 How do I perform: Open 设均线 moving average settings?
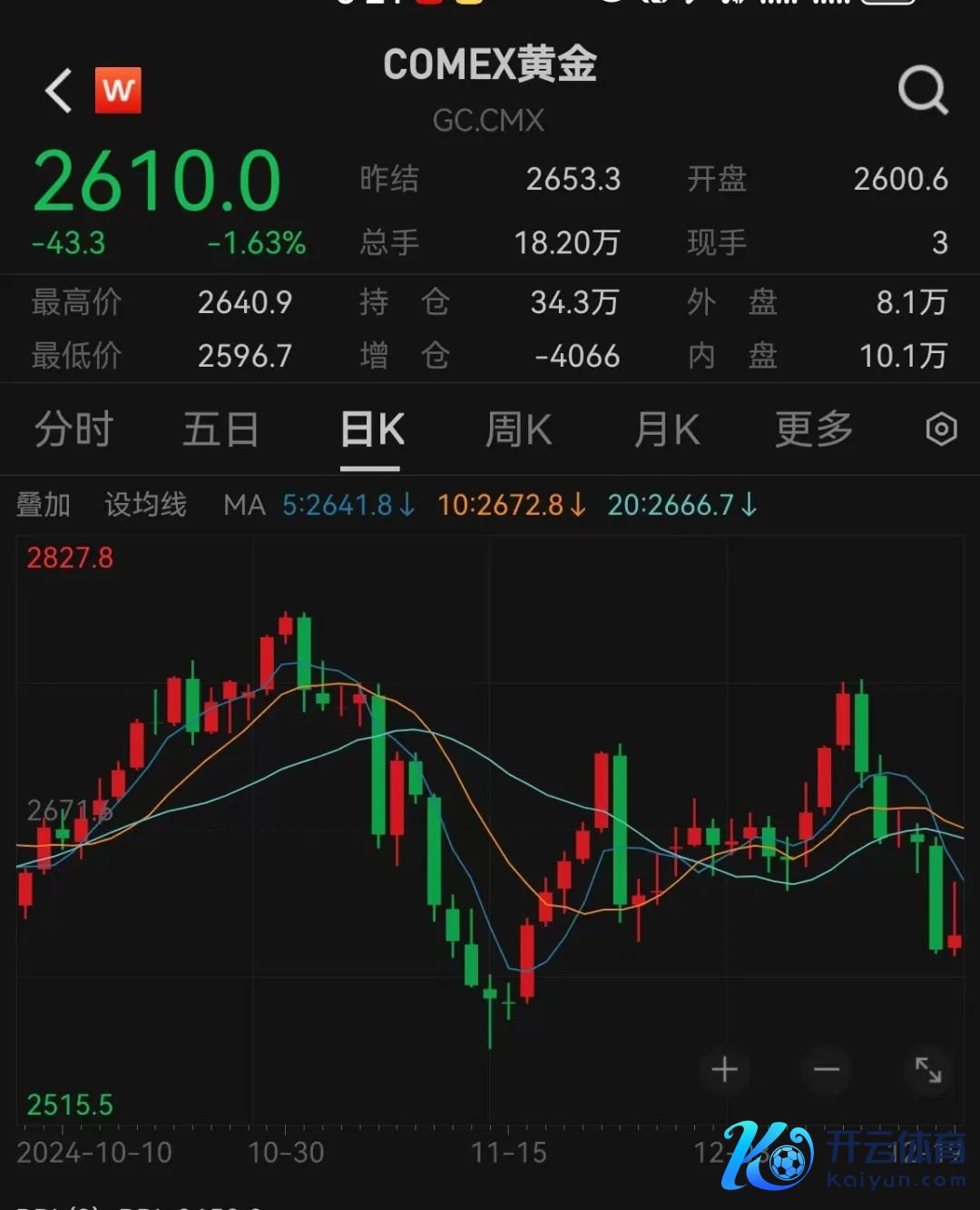[x=145, y=505]
